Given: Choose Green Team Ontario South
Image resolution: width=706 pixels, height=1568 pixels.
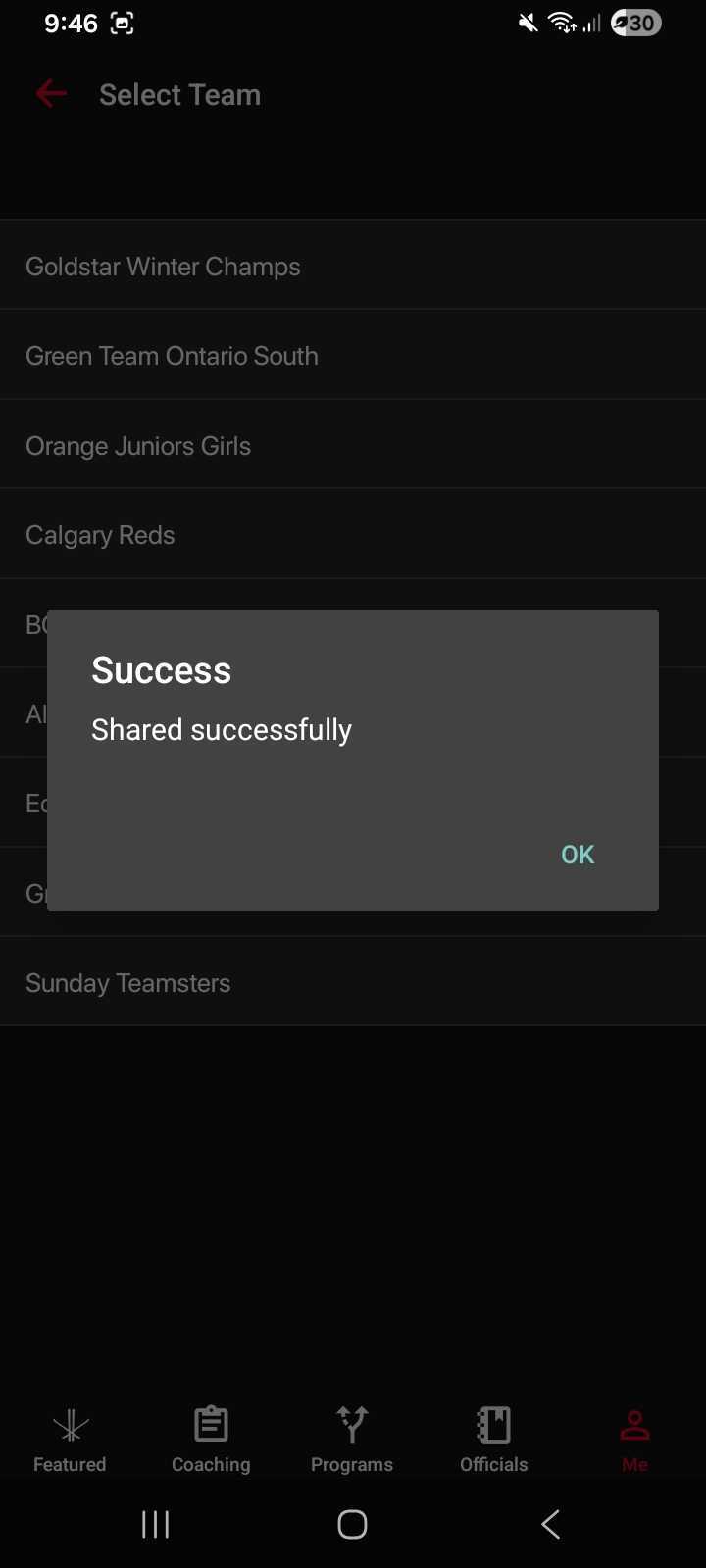Looking at the screenshot, I should pyautogui.click(x=172, y=356).
